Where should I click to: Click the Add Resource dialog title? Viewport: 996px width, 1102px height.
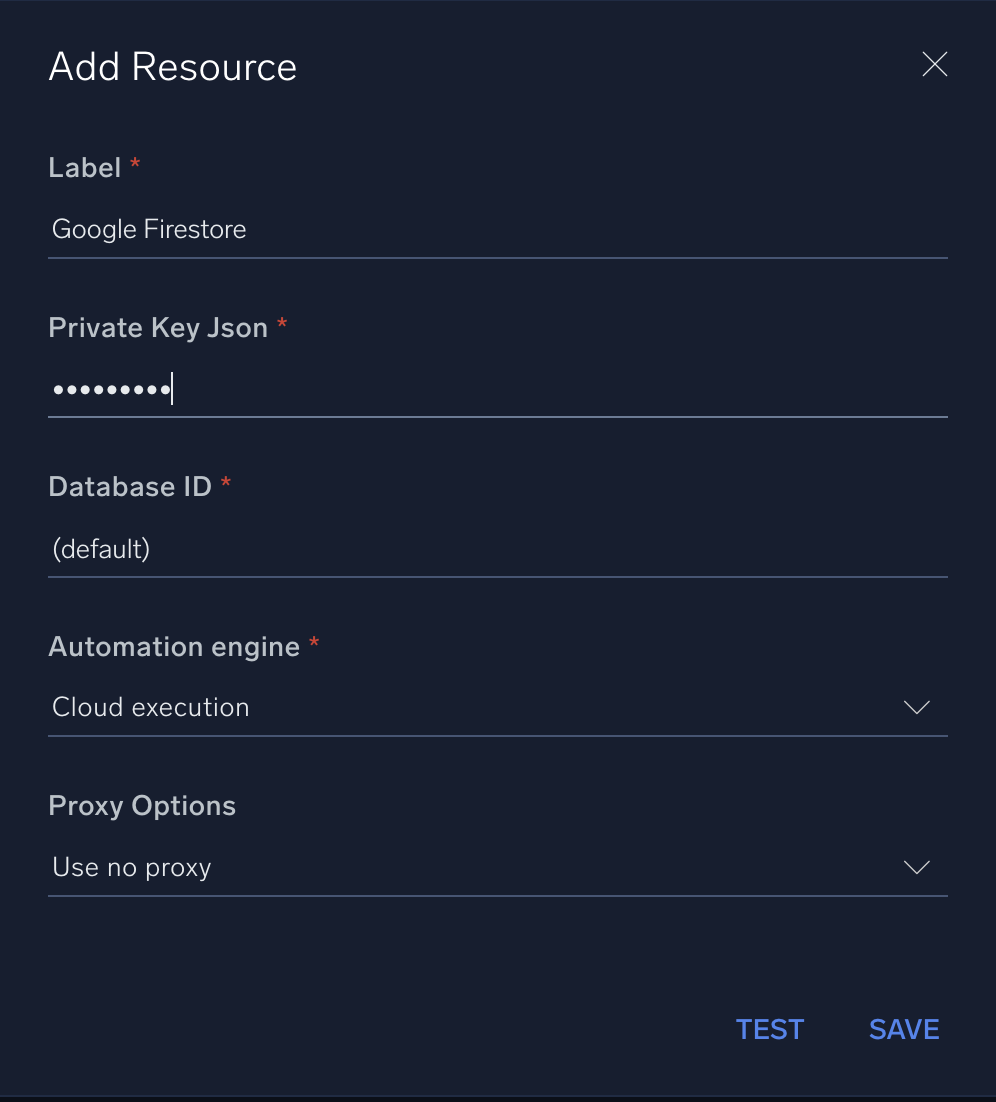pyautogui.click(x=172, y=67)
